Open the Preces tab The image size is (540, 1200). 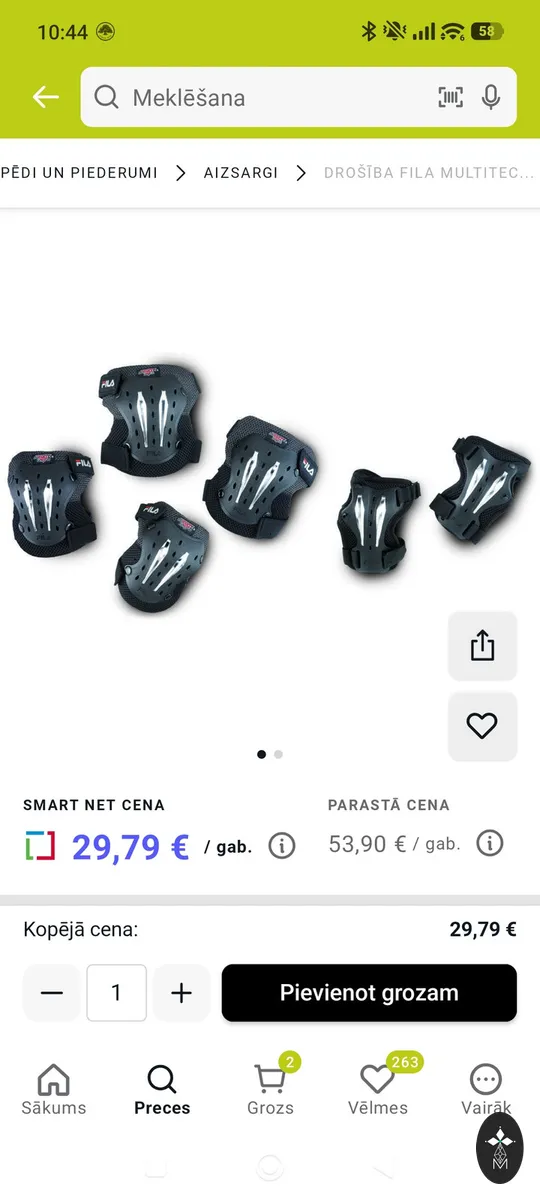coord(162,1089)
